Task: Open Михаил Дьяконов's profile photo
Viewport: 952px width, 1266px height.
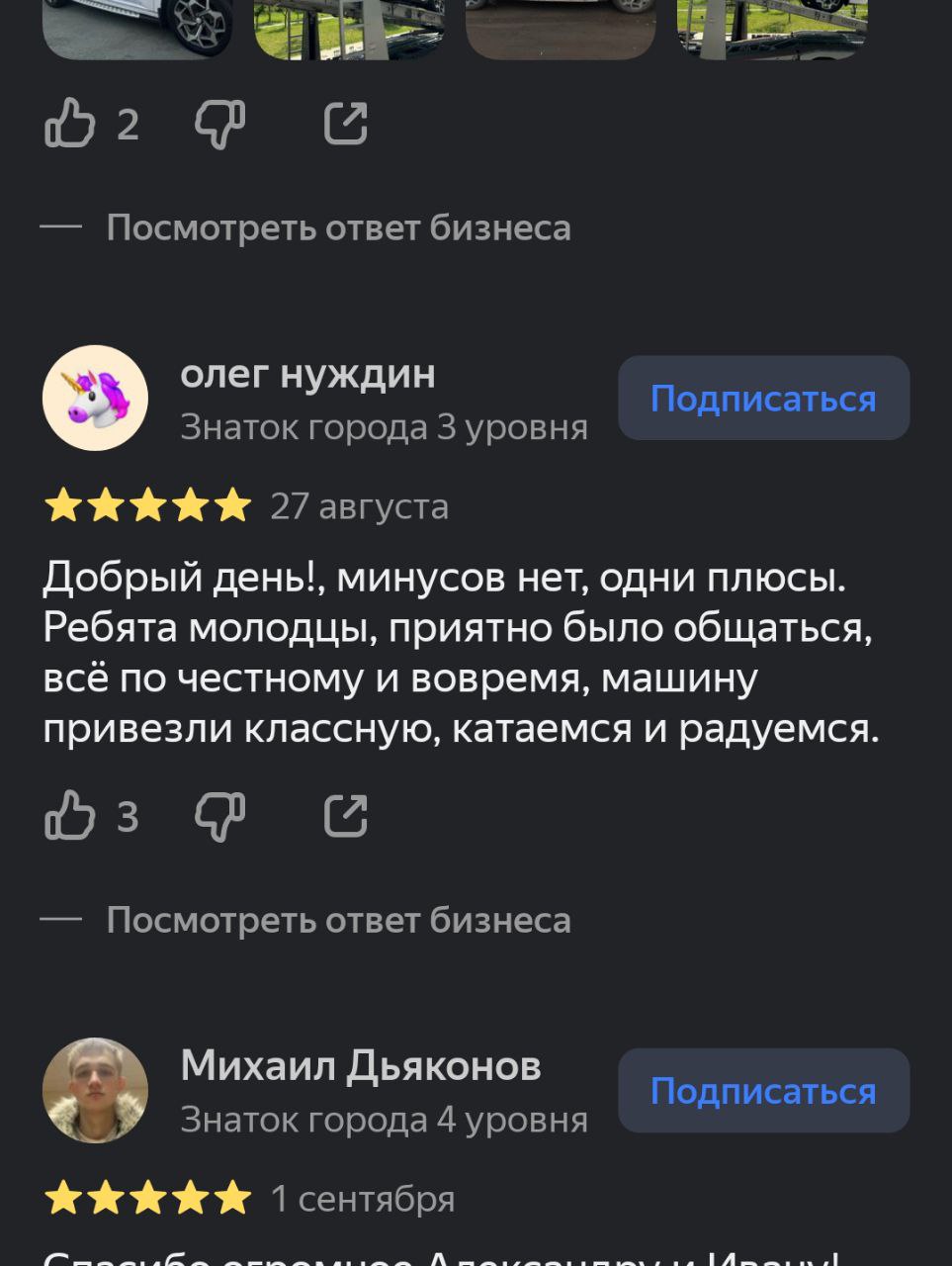Action: pyautogui.click(x=96, y=1090)
